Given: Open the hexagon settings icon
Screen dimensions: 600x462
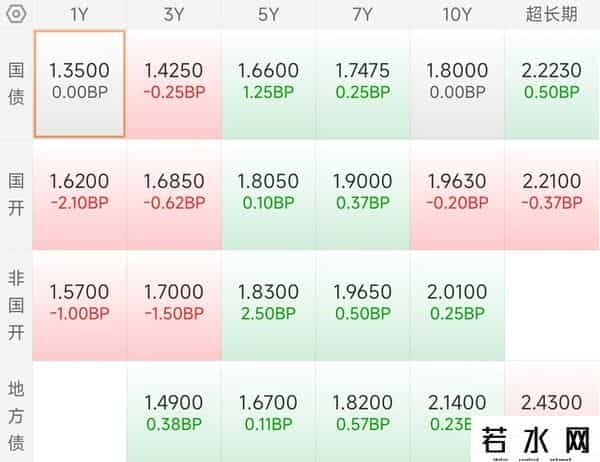Looking at the screenshot, I should click(x=16, y=14).
